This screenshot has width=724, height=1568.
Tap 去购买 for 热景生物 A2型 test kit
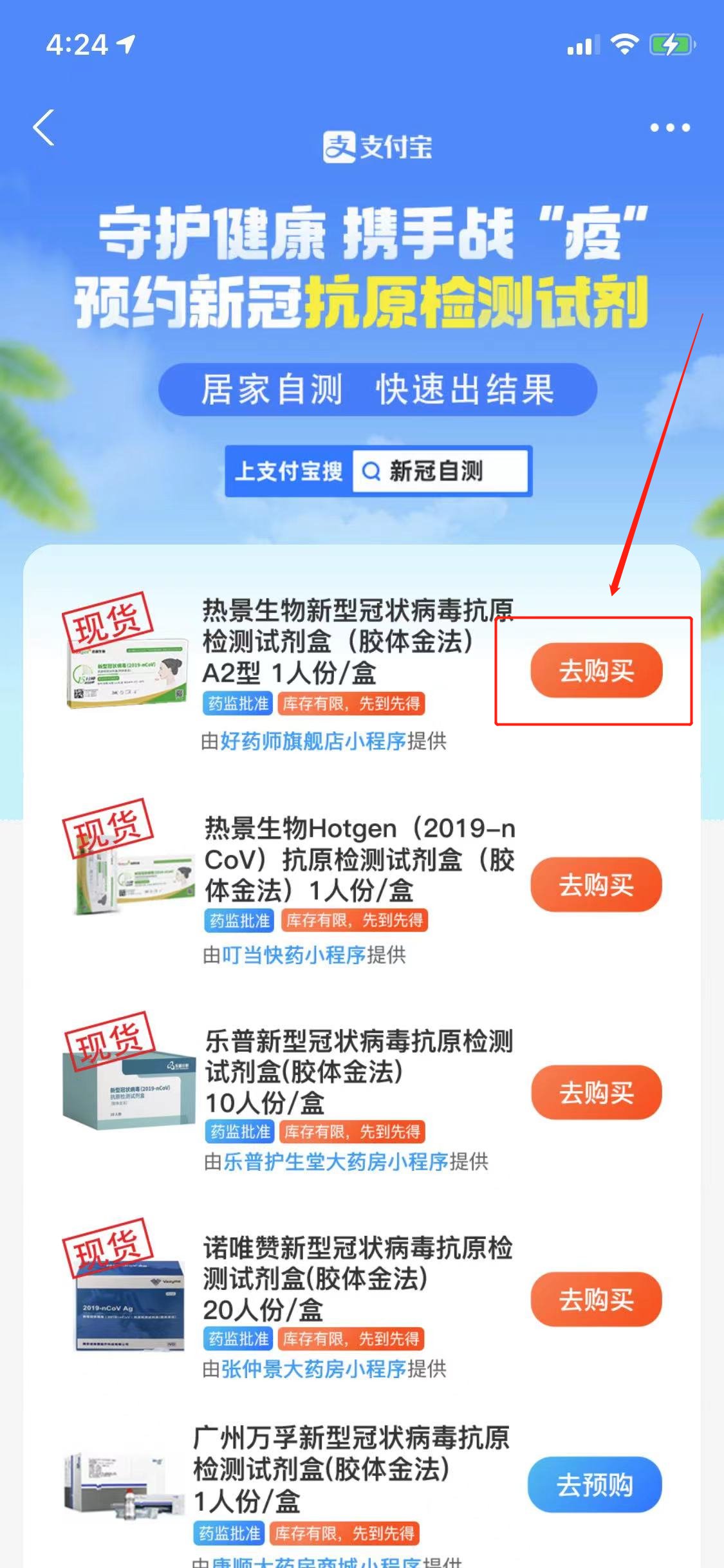tap(596, 671)
